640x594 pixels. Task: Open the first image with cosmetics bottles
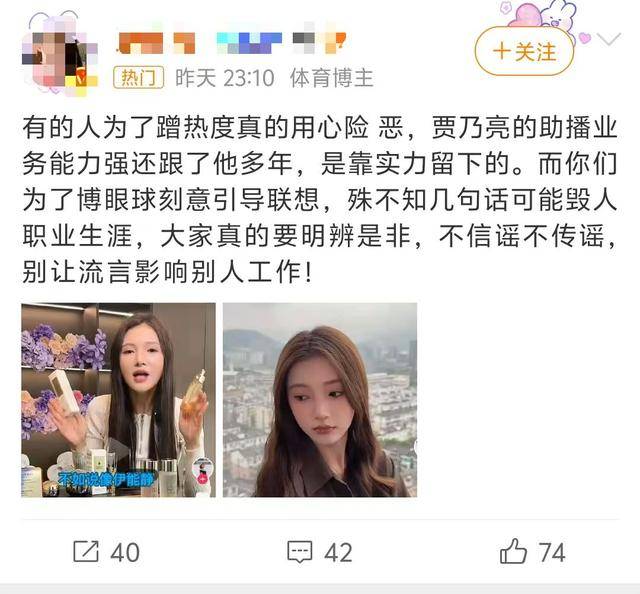click(118, 400)
